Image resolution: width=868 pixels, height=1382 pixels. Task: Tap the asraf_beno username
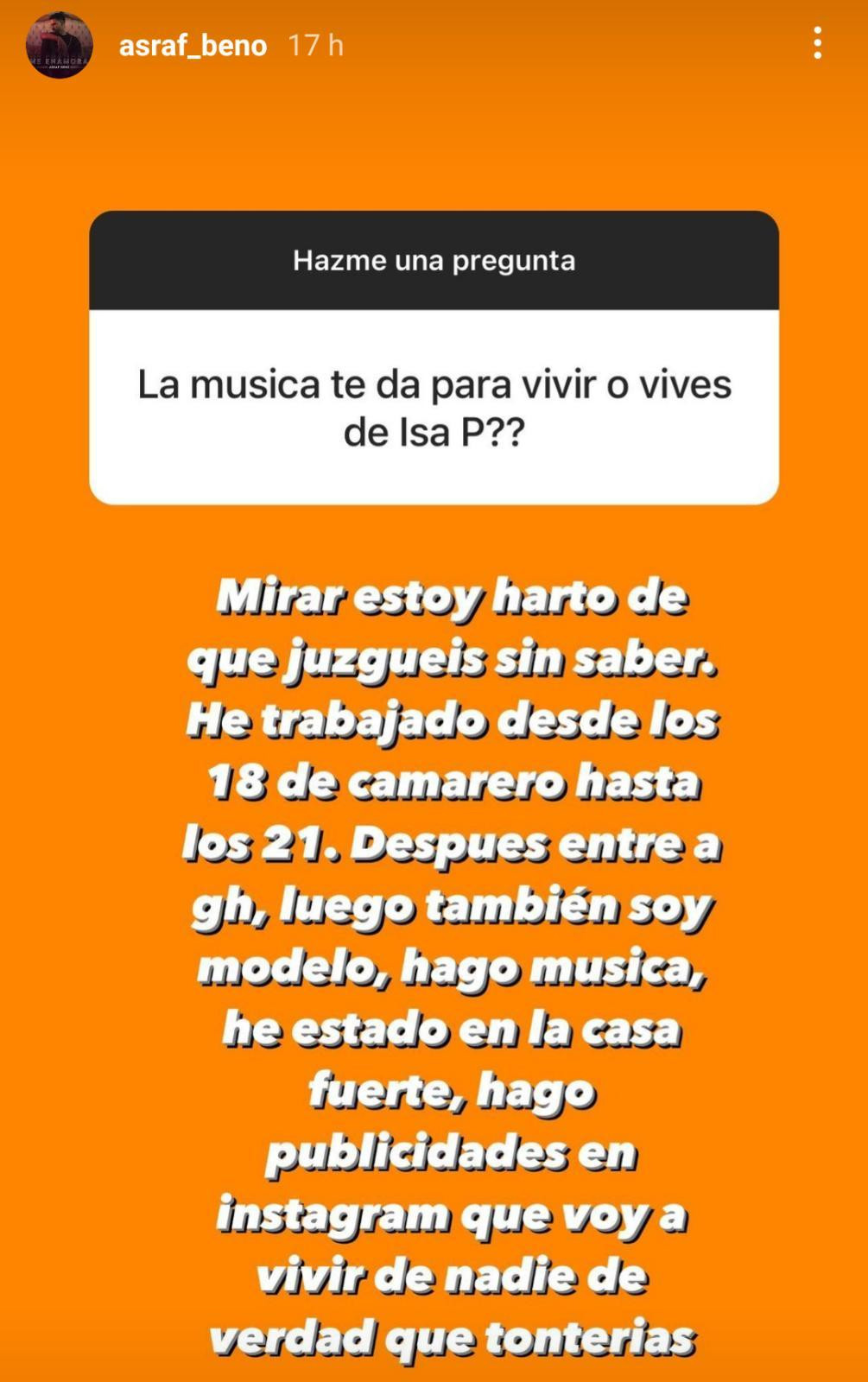193,45
